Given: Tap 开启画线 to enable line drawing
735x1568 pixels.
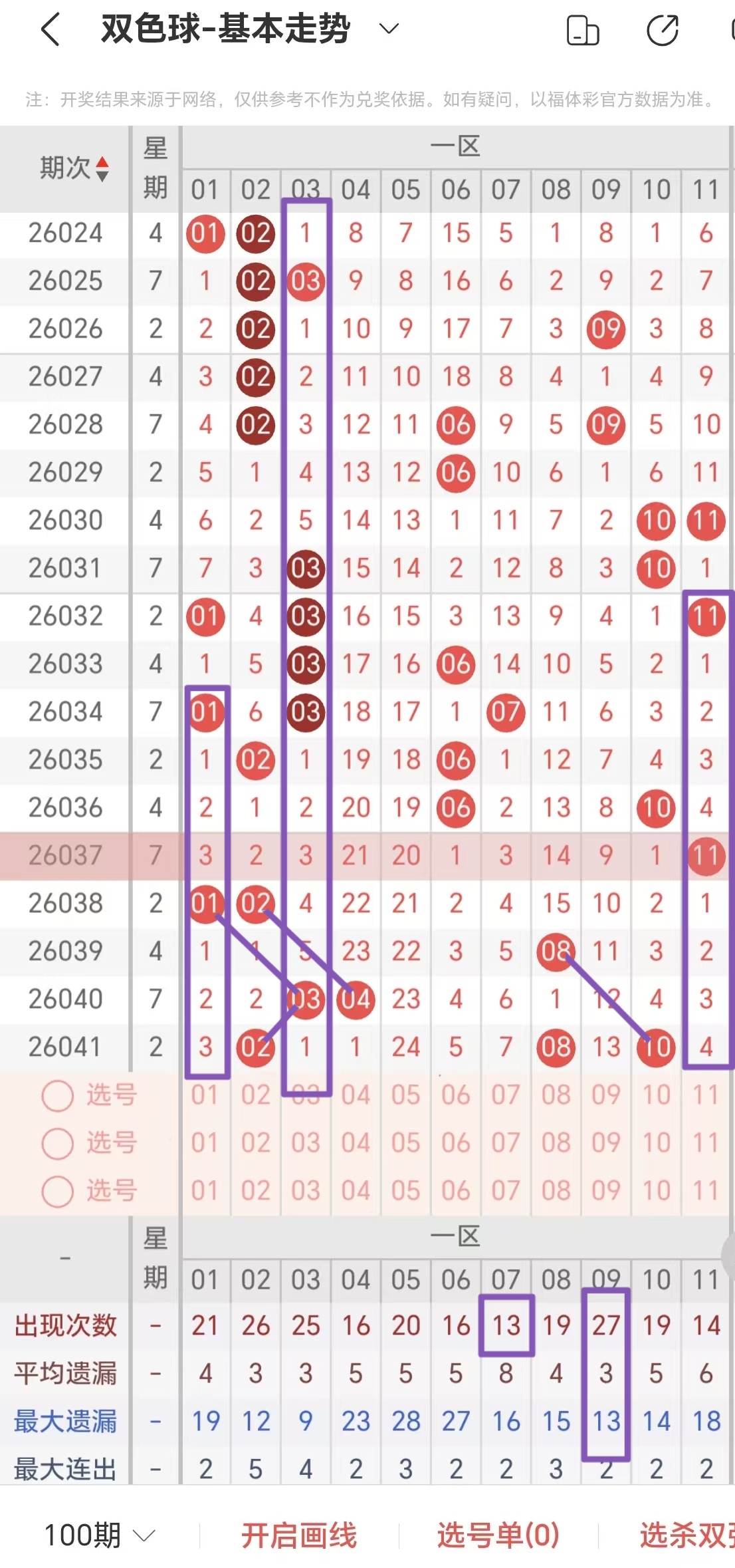Looking at the screenshot, I should tap(299, 1535).
